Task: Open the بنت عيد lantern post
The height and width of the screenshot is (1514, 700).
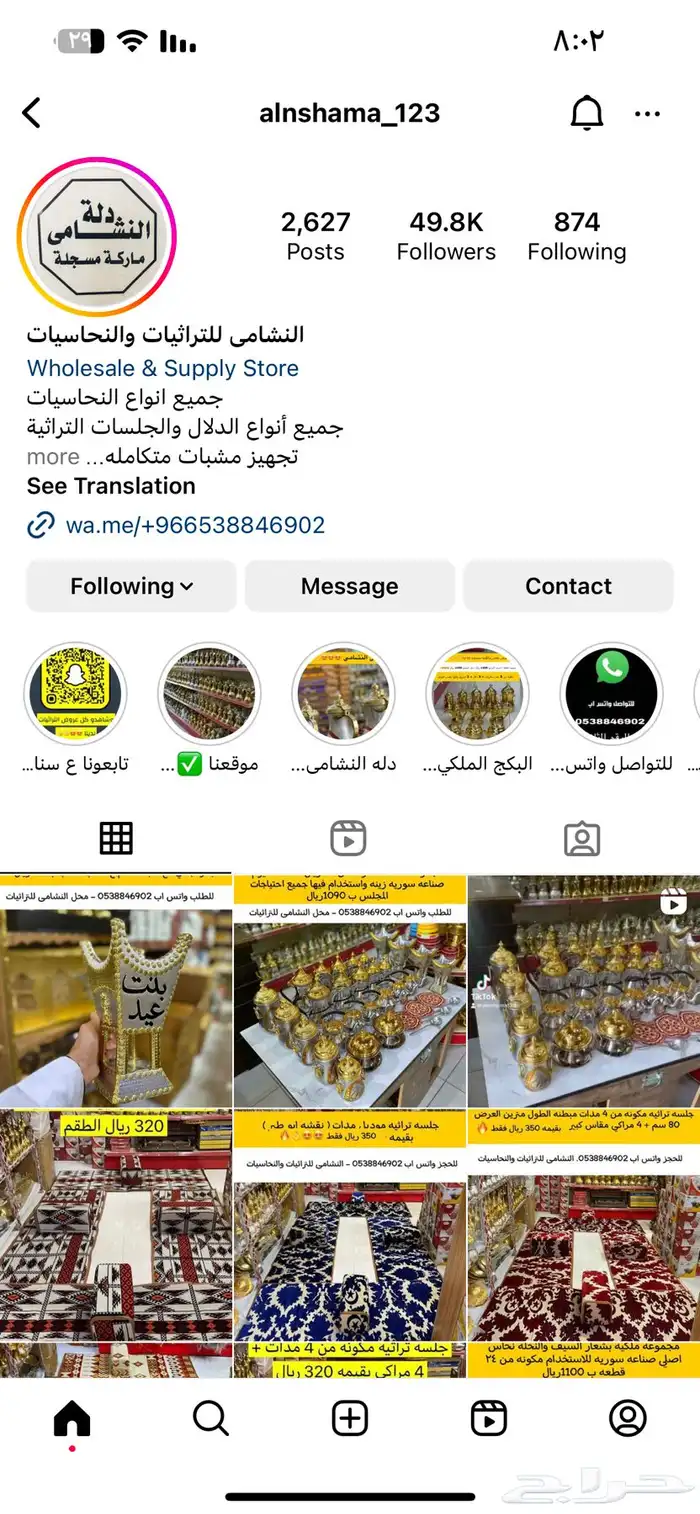Action: (x=115, y=991)
